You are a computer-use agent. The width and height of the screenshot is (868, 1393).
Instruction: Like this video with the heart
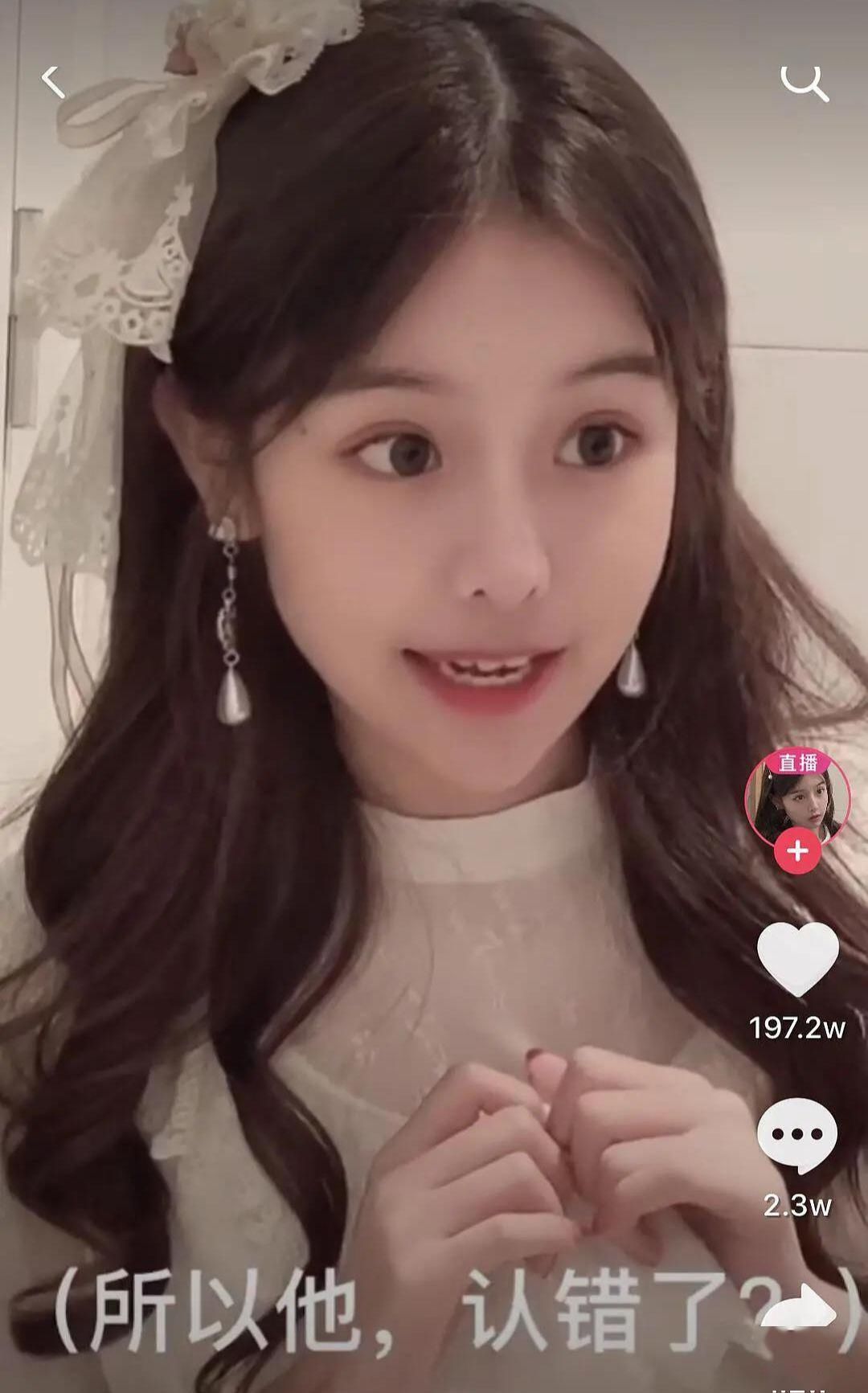(797, 960)
